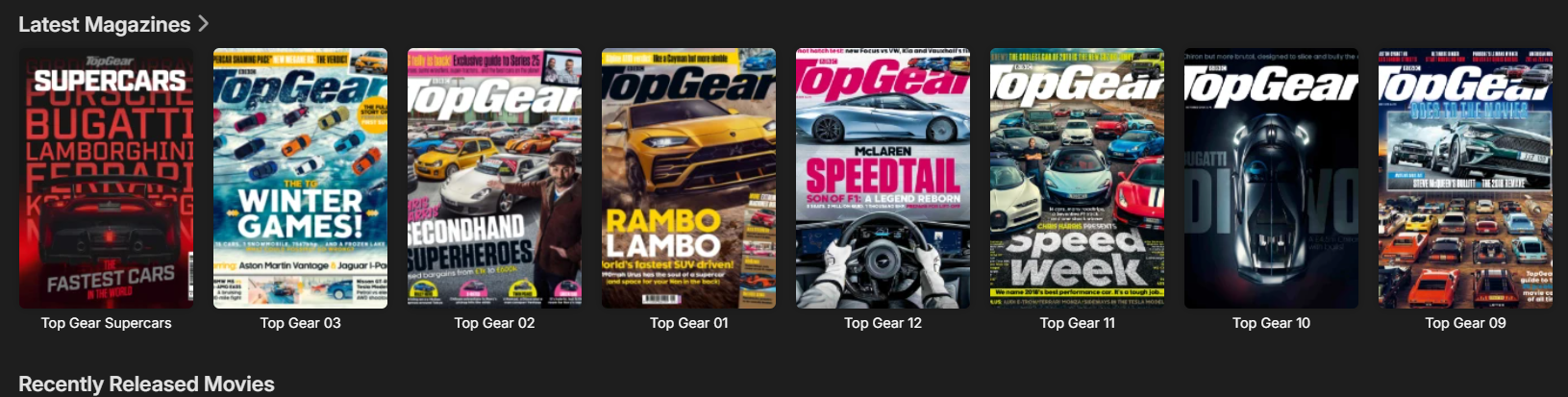Open the Top Gear 09 magazine
This screenshot has height=397, width=1568.
pos(1465,179)
